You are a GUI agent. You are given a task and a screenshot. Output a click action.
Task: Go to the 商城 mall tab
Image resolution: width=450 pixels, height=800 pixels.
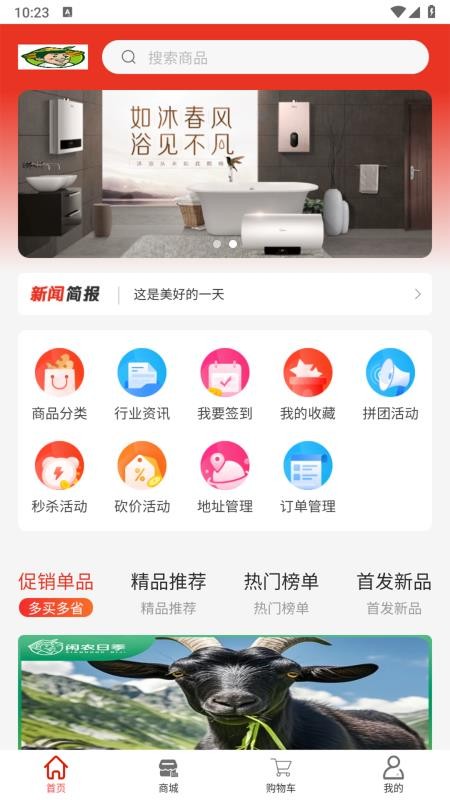pyautogui.click(x=168, y=775)
